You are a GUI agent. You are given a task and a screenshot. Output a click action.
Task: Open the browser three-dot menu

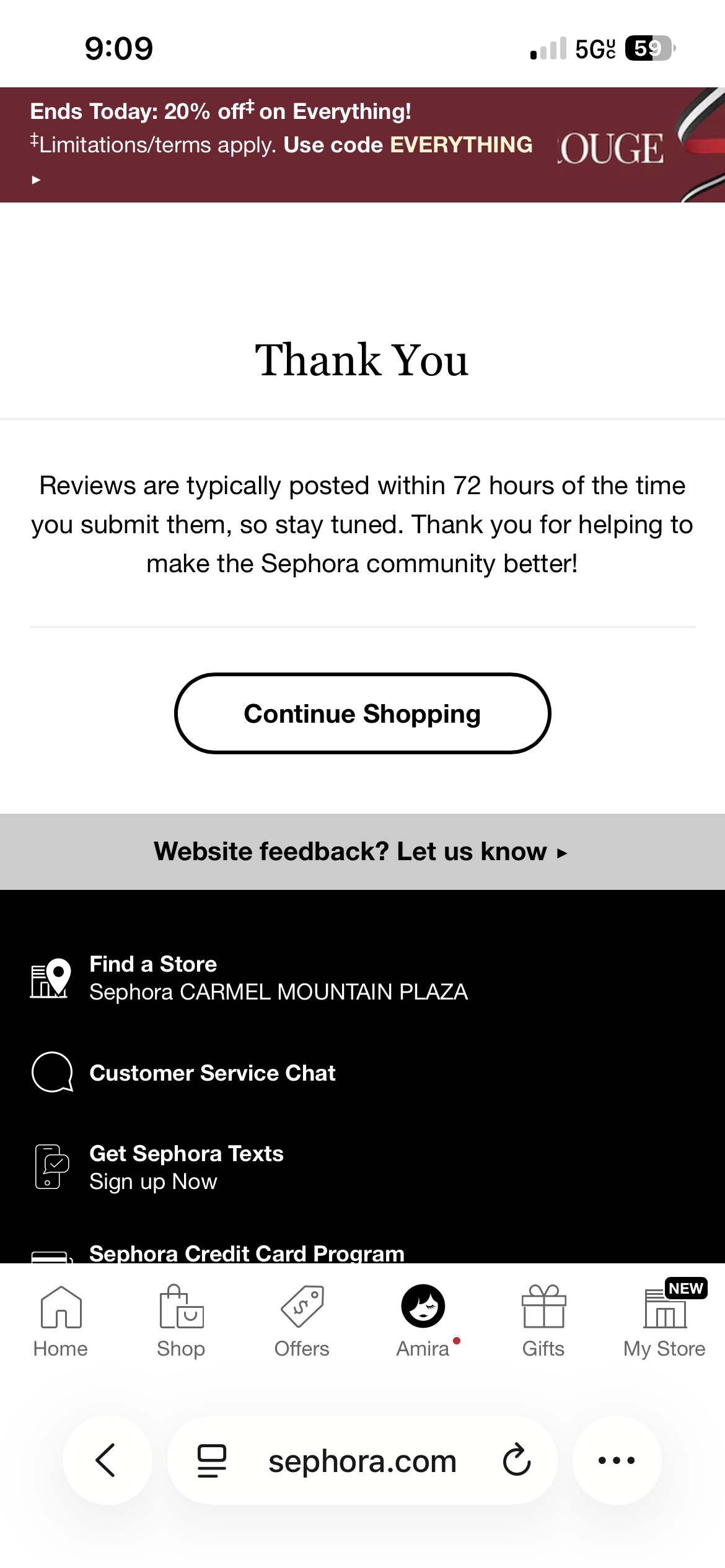[617, 1460]
